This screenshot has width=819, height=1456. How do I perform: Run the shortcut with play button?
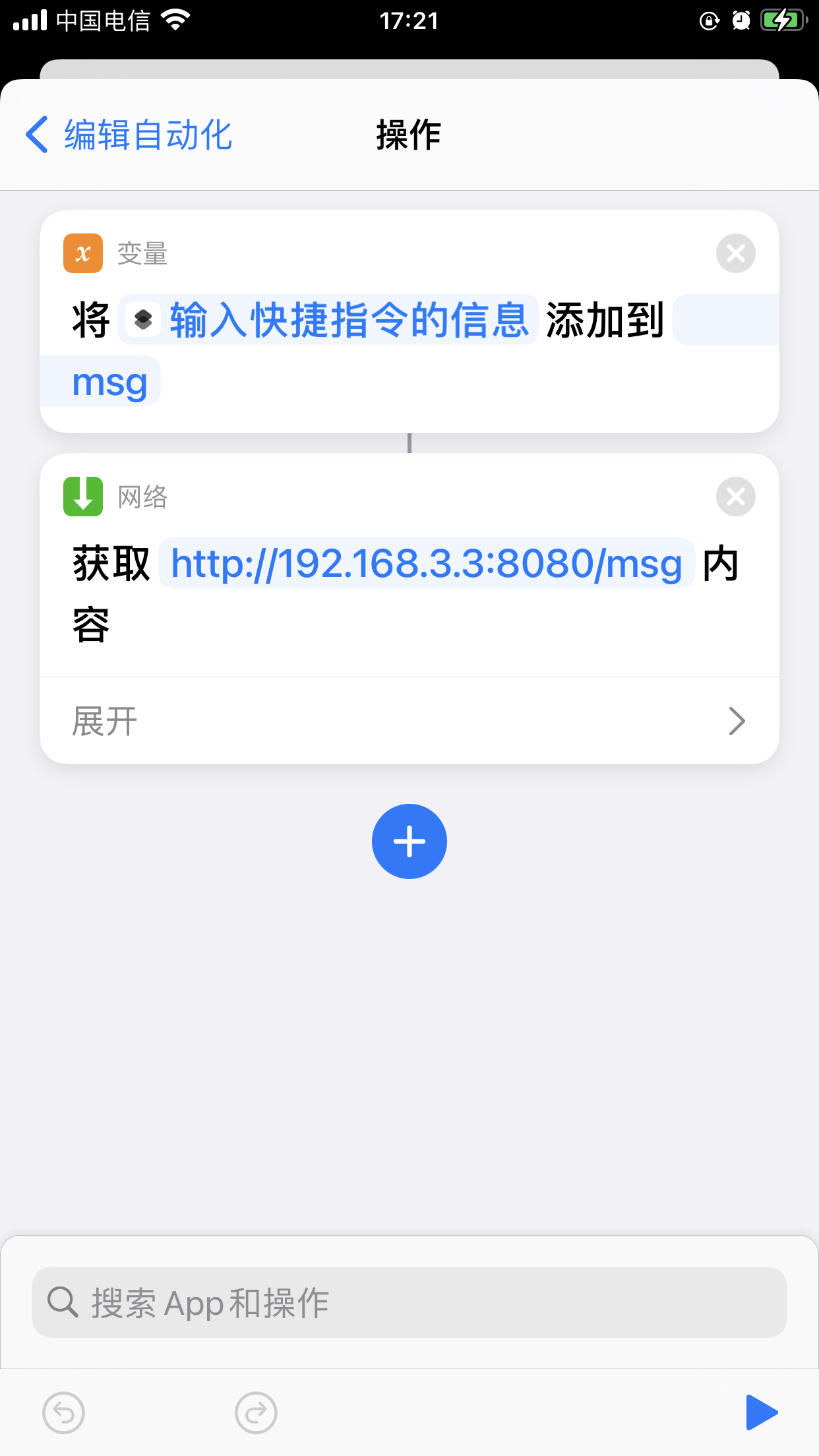[x=761, y=1412]
